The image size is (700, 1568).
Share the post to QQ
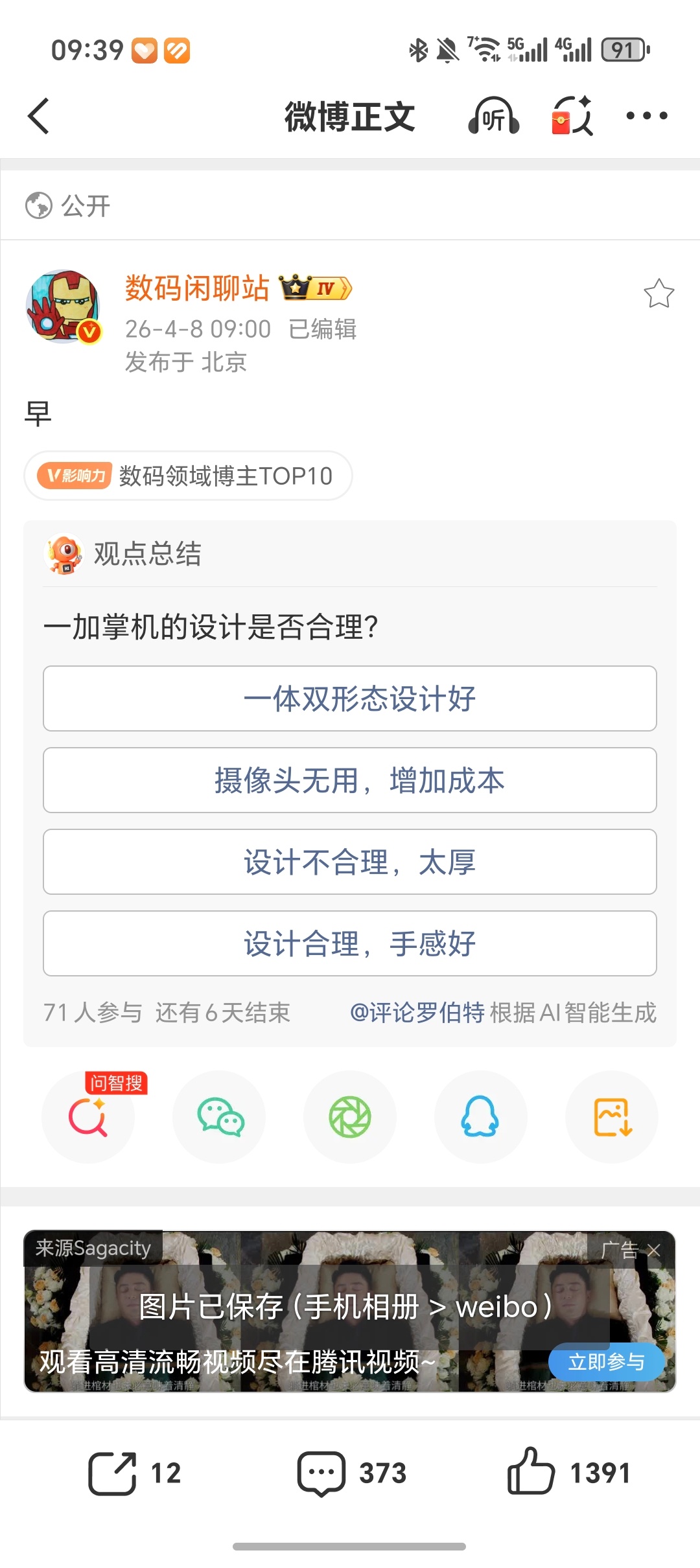tap(480, 1117)
